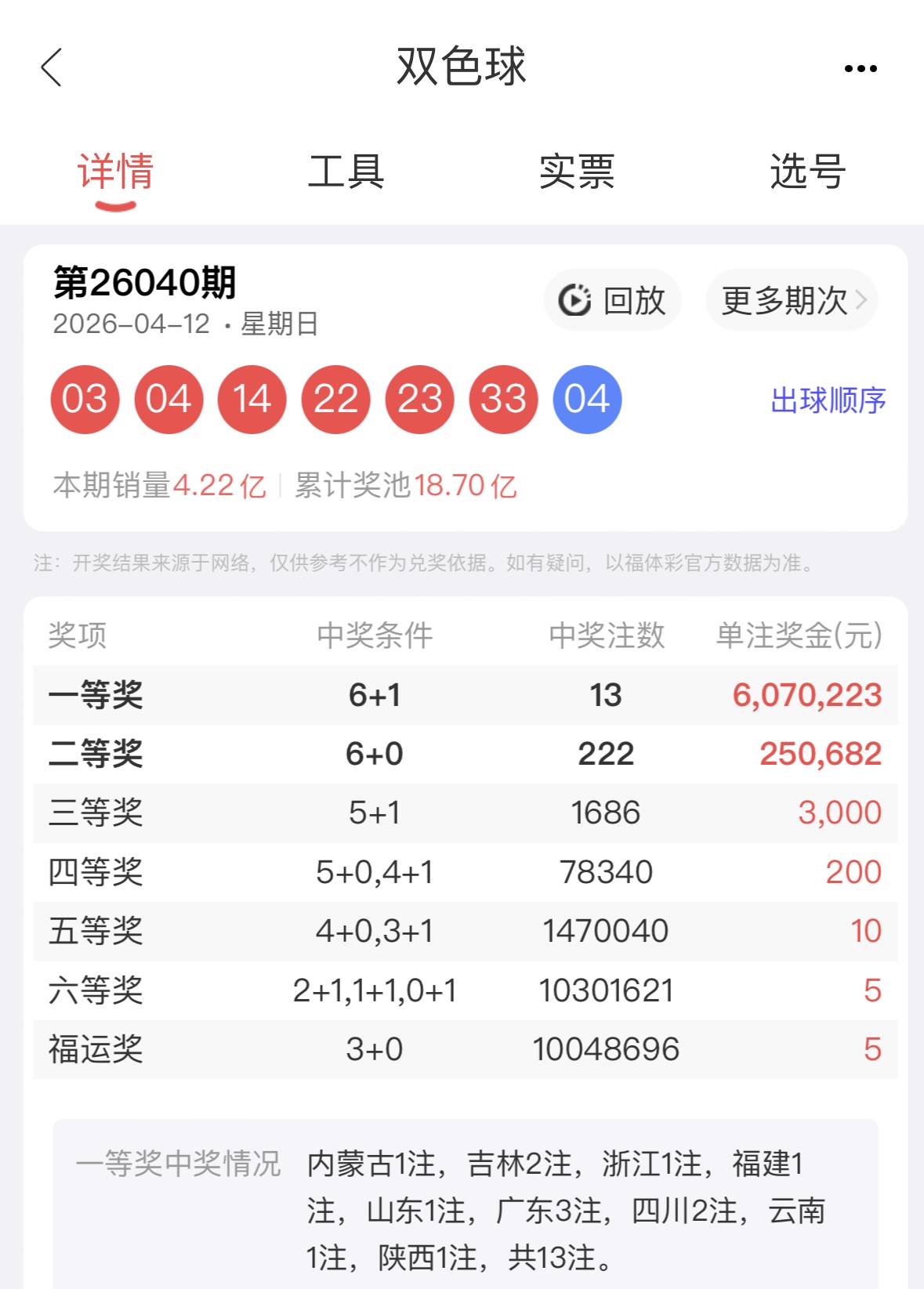
Task: Tap the red ball numbered 33
Action: point(502,399)
